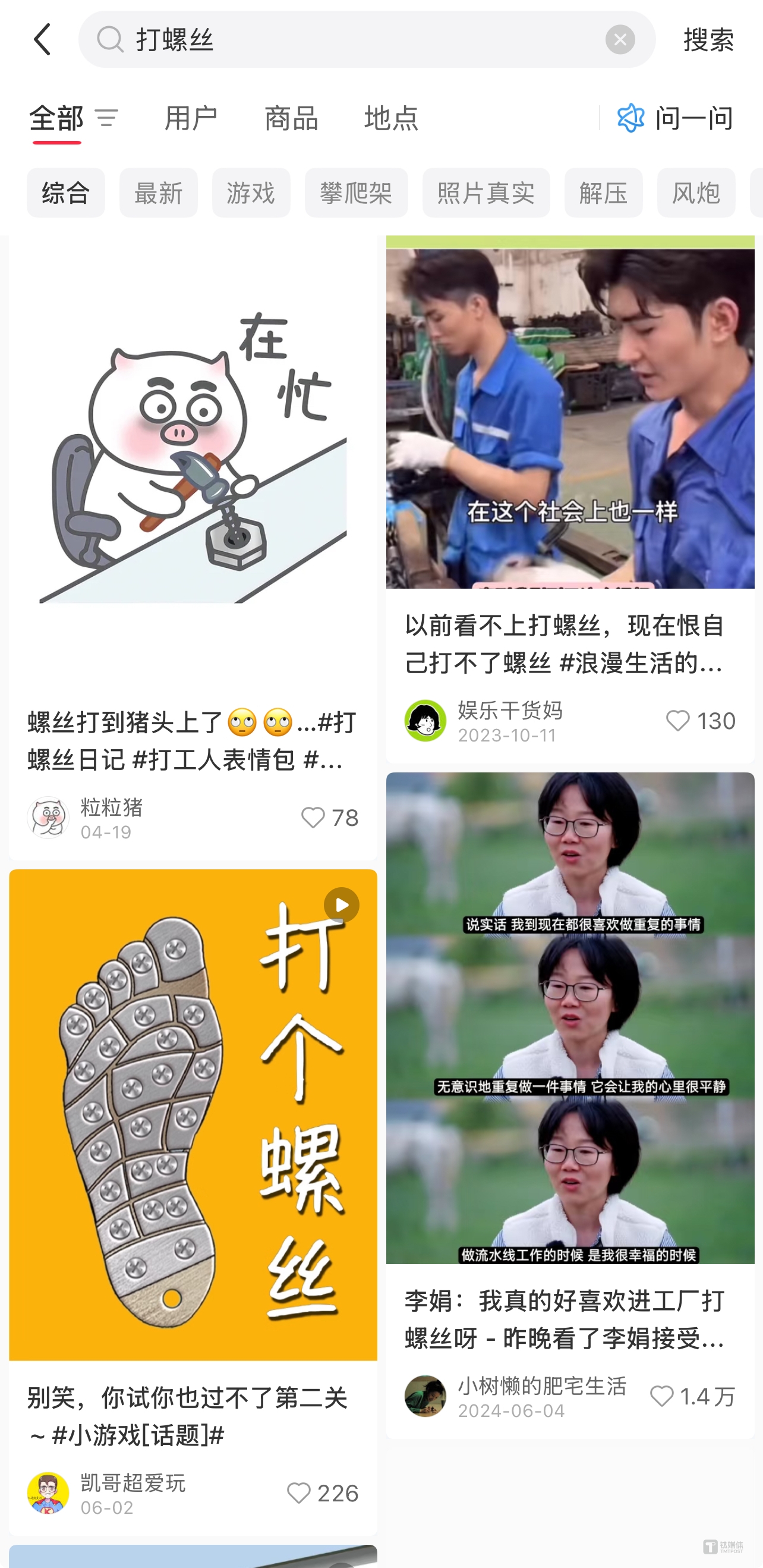Viewport: 763px width, 1568px height.
Task: Select the 攀爬架 filter chip
Action: [x=356, y=193]
